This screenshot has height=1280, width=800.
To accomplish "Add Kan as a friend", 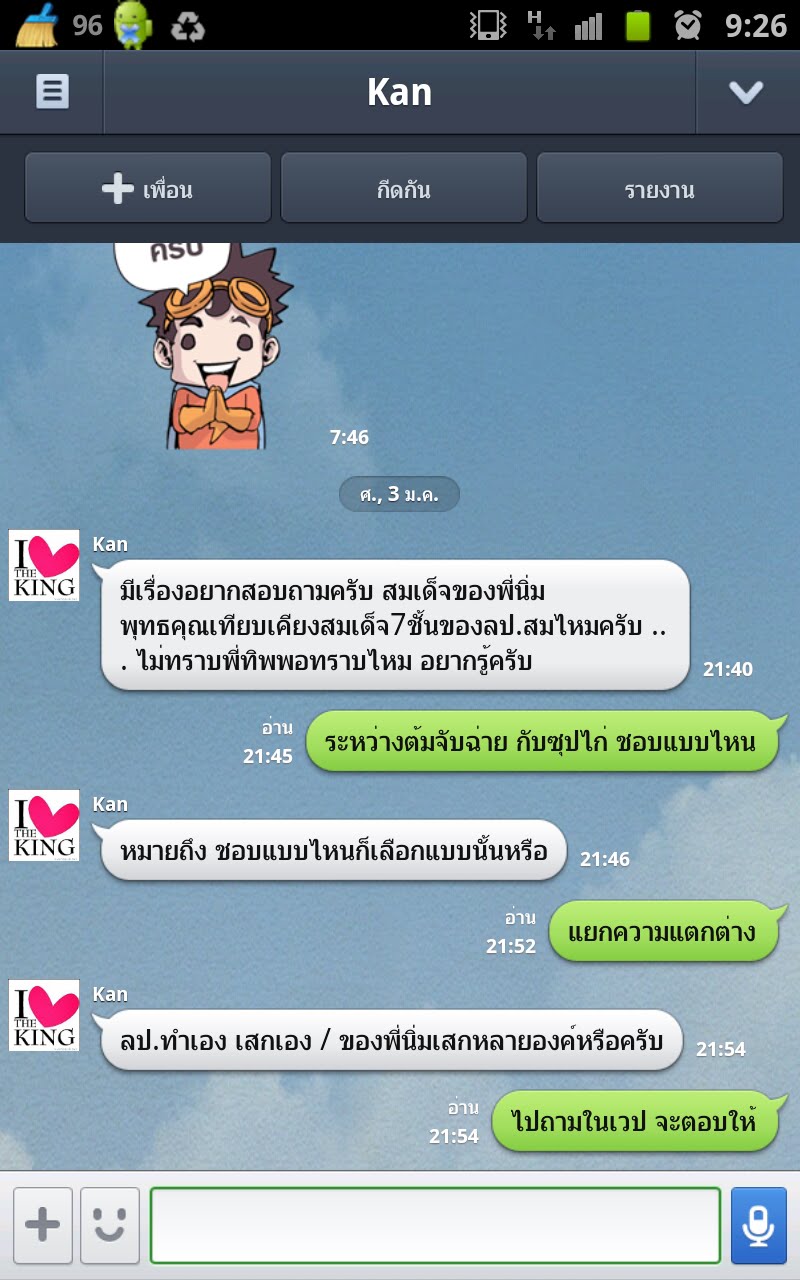I will click(148, 188).
